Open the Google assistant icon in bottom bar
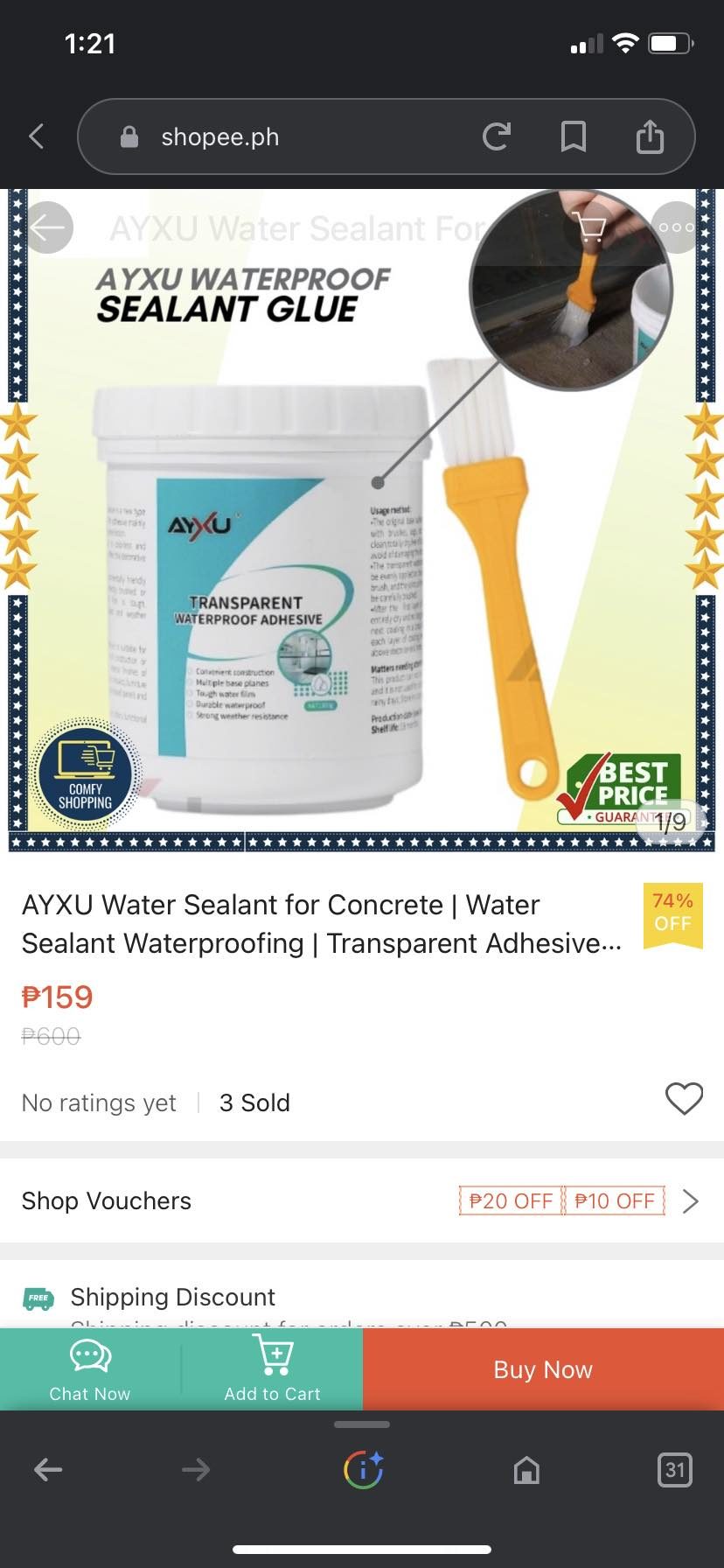Image resolution: width=724 pixels, height=1568 pixels. (x=363, y=1469)
